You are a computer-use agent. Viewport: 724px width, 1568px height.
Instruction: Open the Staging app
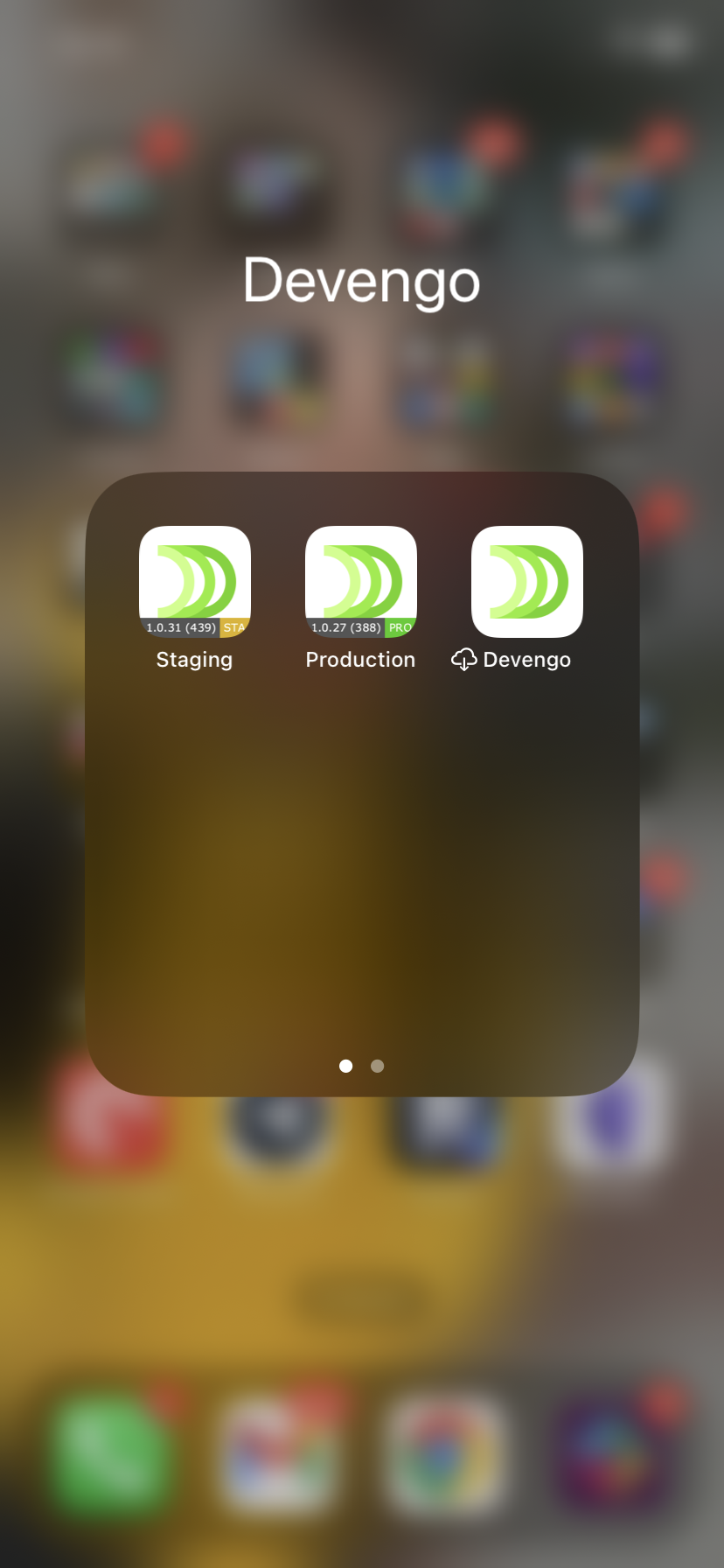click(195, 582)
